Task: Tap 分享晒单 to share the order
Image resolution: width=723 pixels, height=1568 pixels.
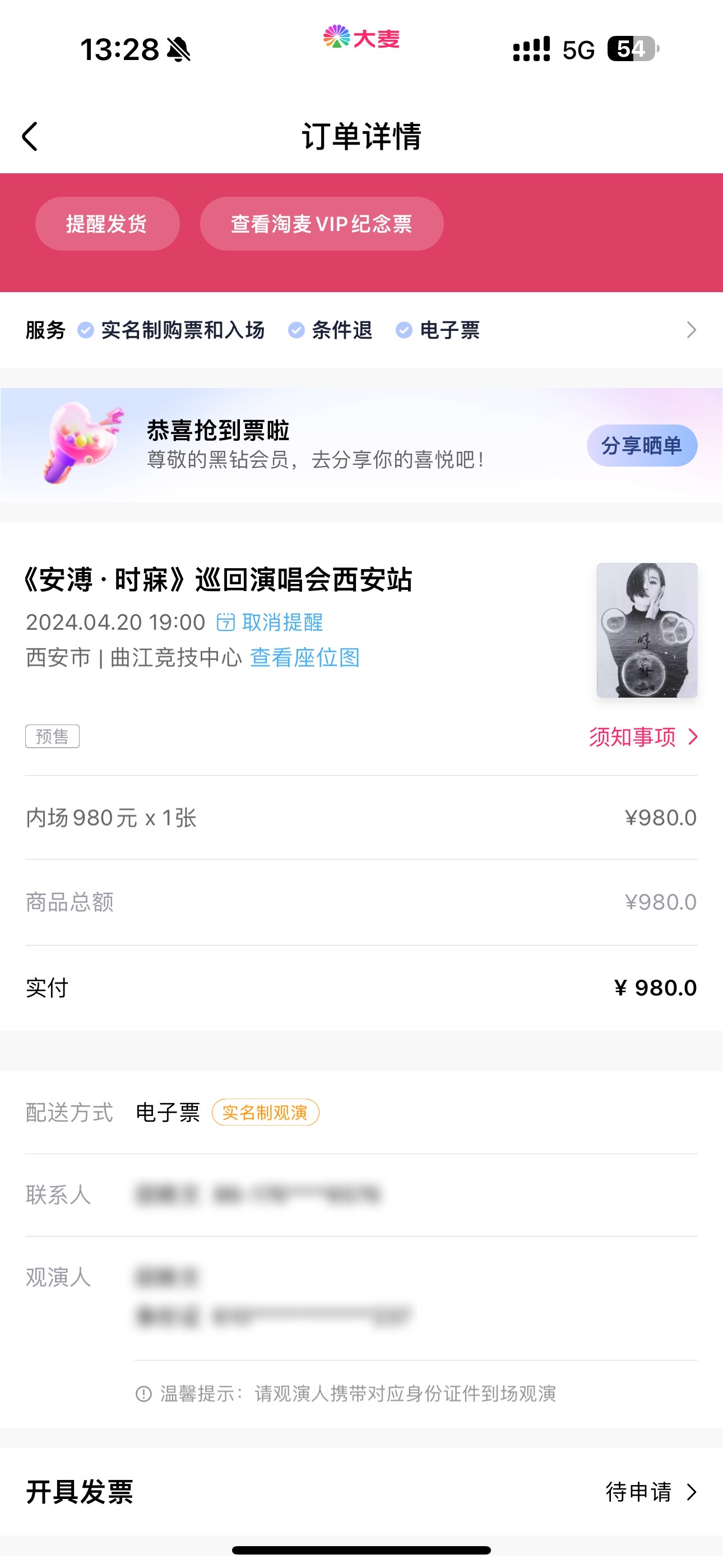Action: click(641, 446)
